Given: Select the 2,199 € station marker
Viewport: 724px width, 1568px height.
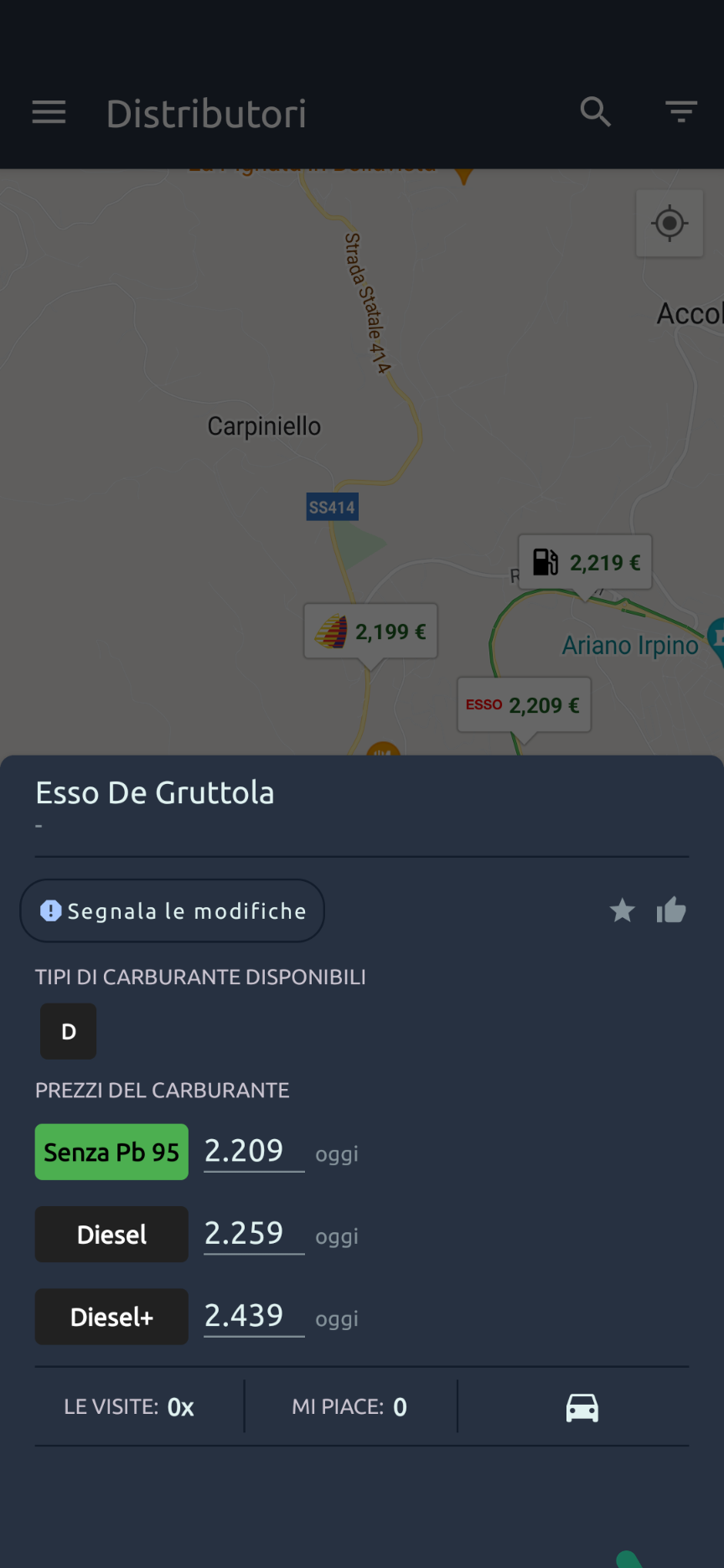Looking at the screenshot, I should [370, 632].
